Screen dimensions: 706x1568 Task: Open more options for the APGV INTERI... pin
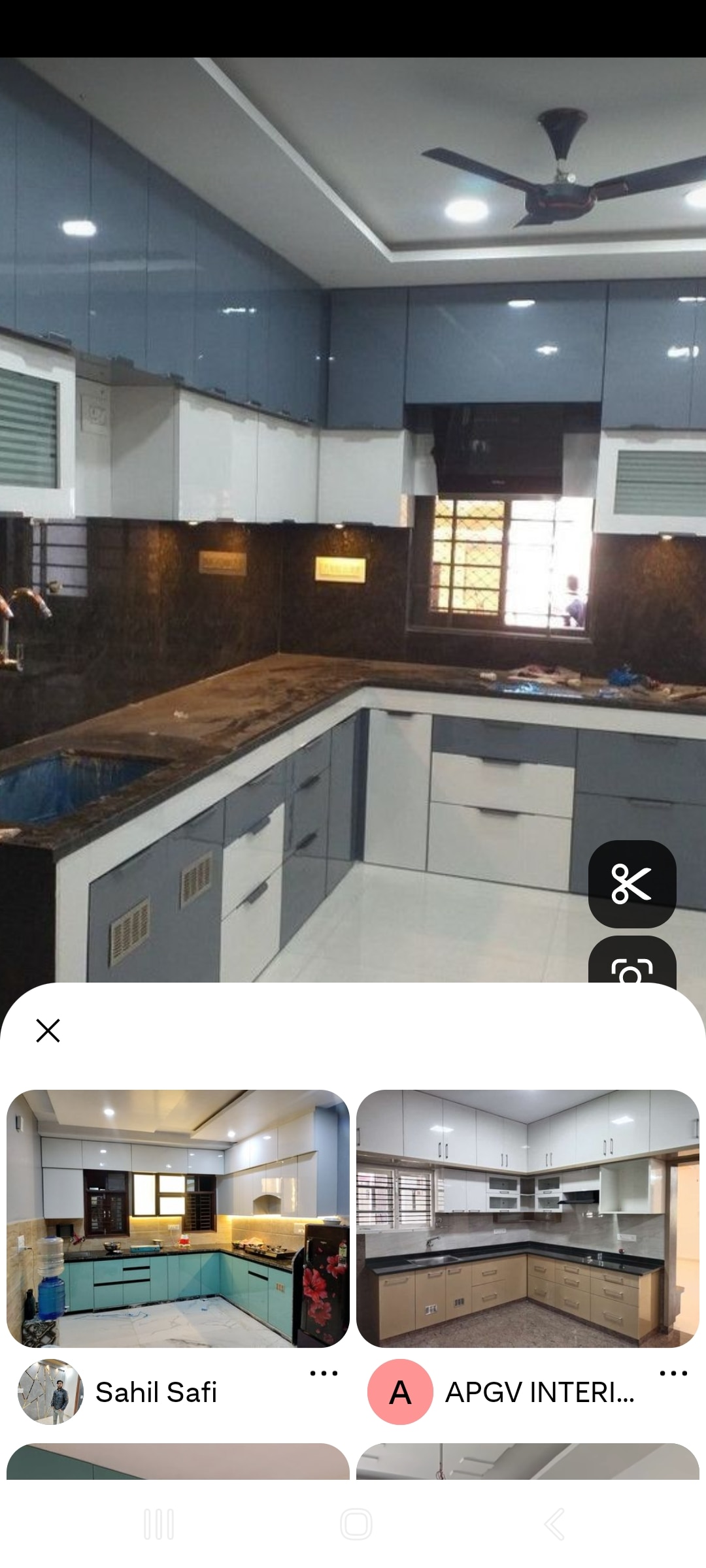[673, 1373]
